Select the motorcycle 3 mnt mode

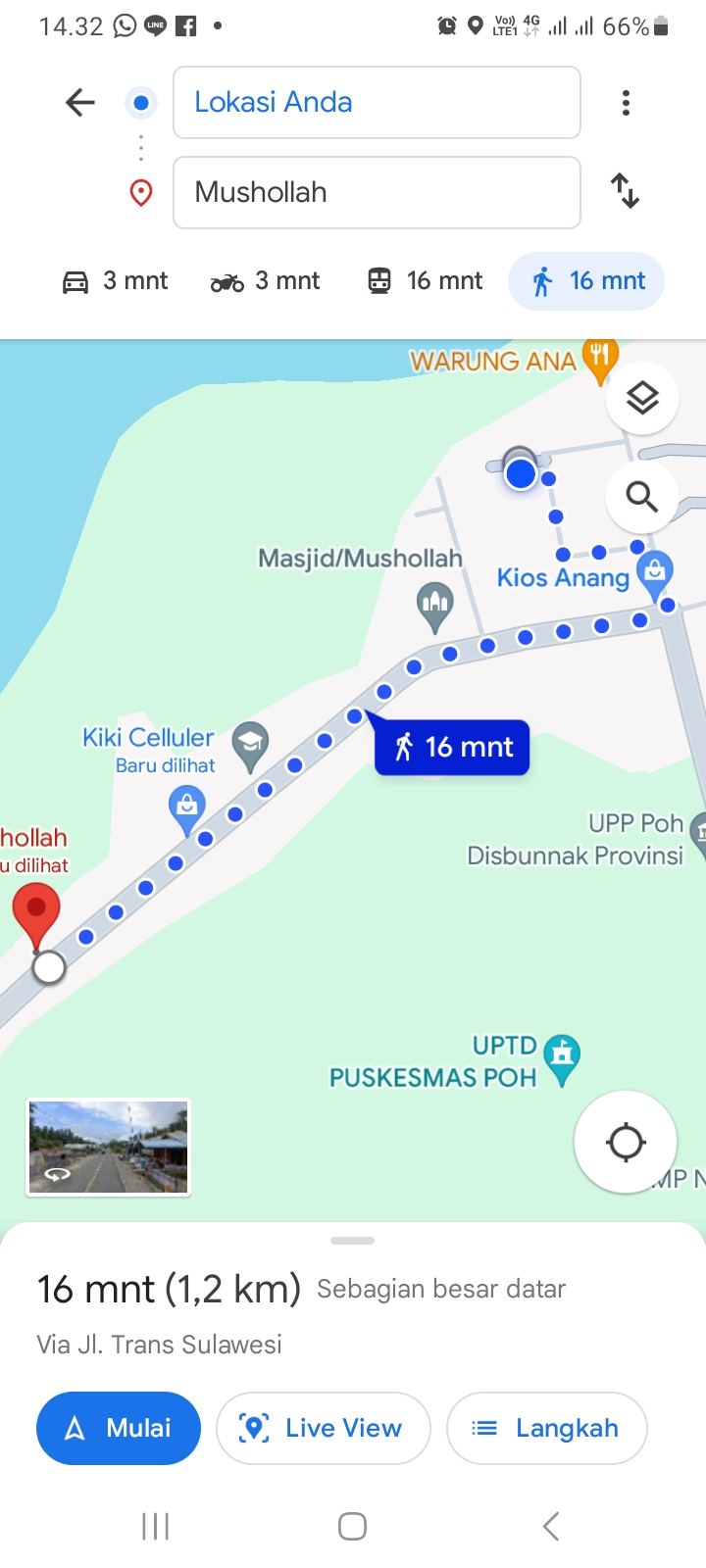tap(265, 281)
